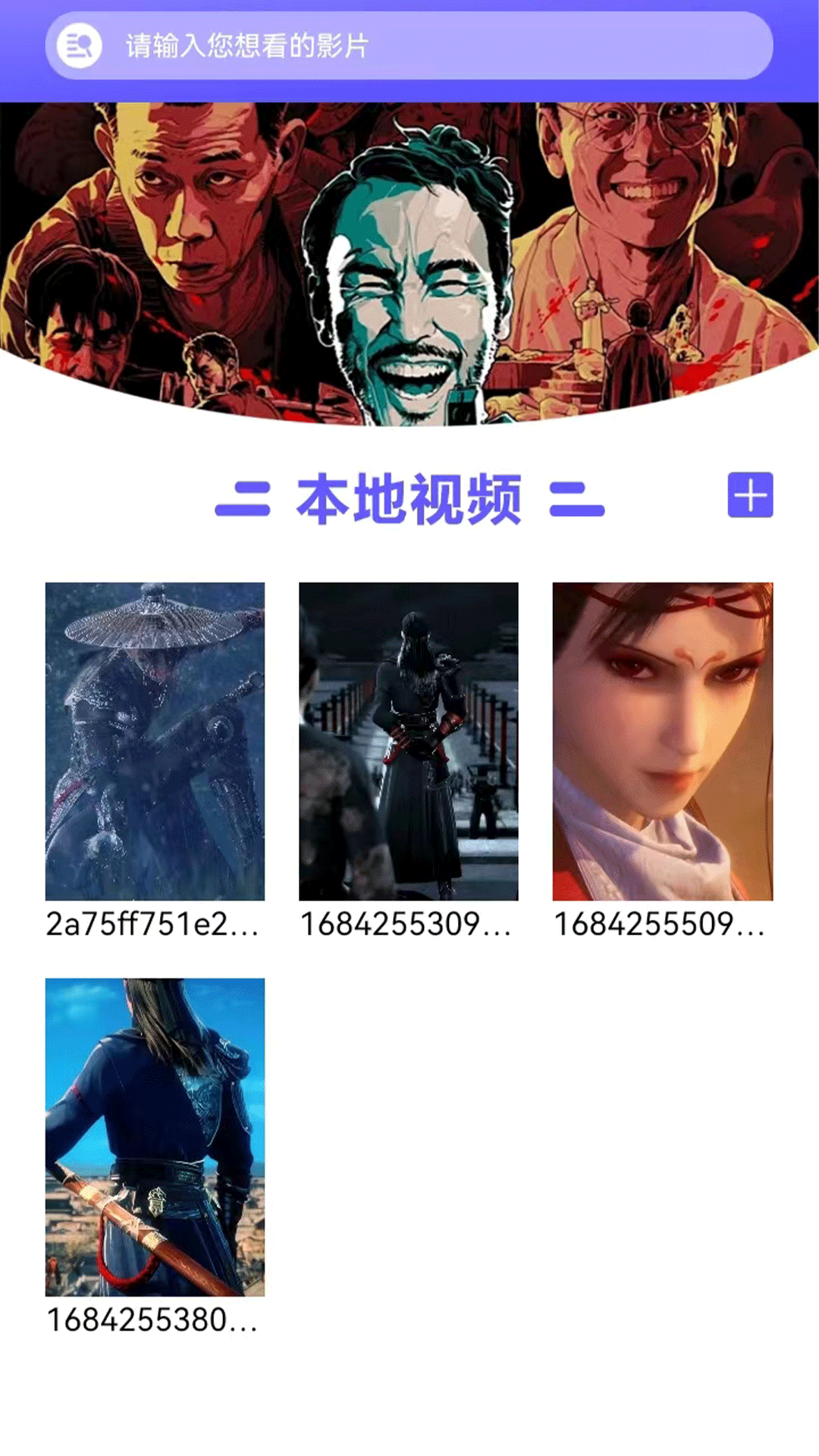
Task: Open video 2a75ff751e2...
Action: click(x=155, y=741)
